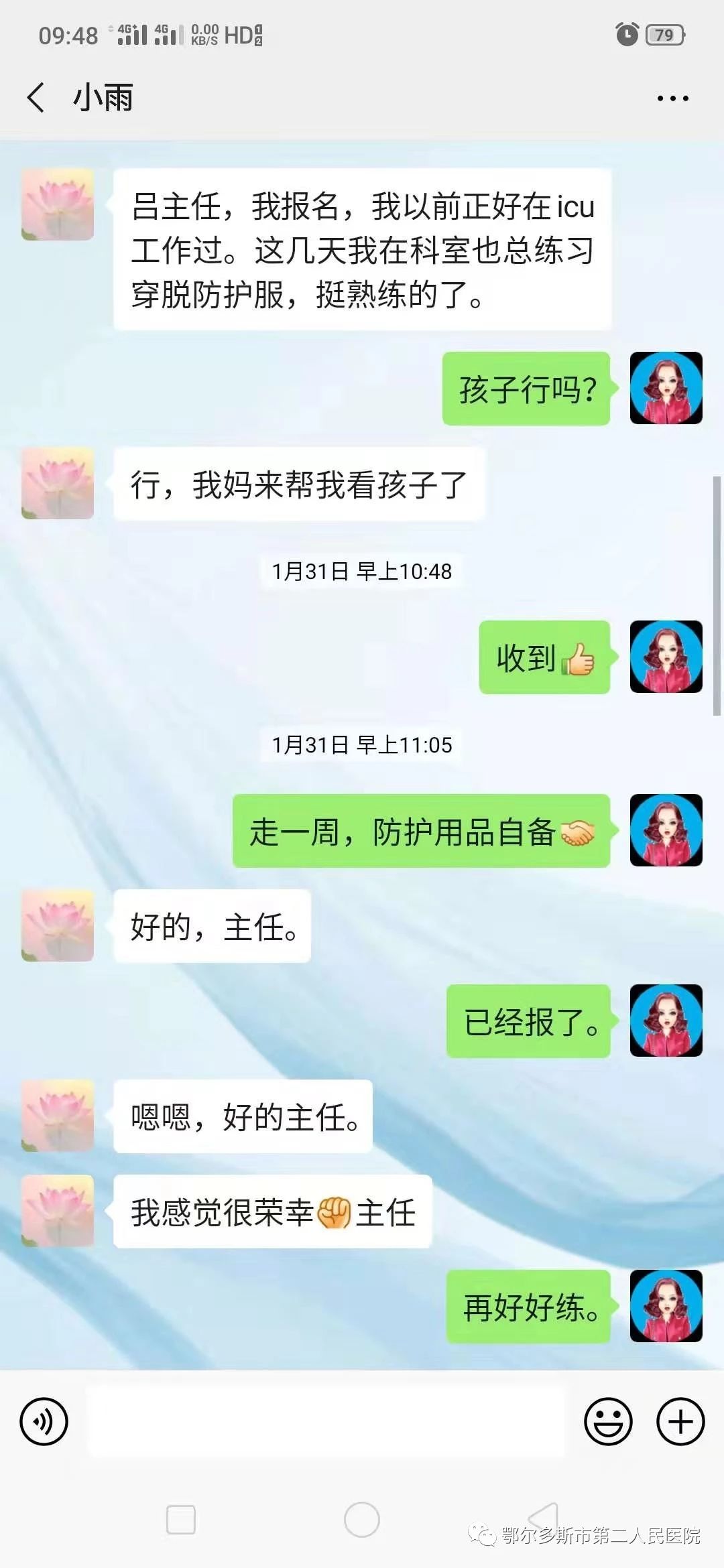Switch to voice message input

44,1421
